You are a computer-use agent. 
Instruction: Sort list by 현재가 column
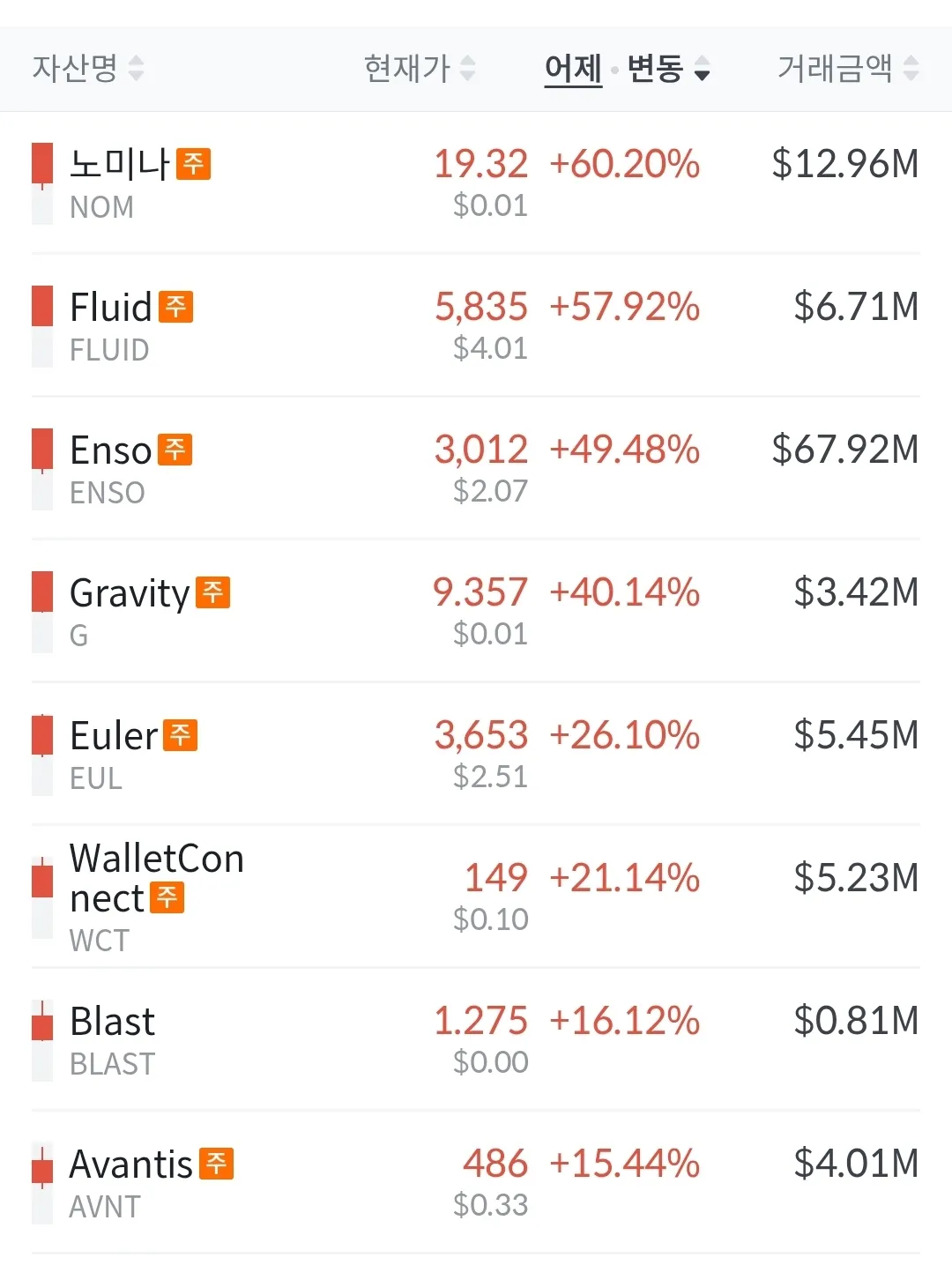point(419,68)
